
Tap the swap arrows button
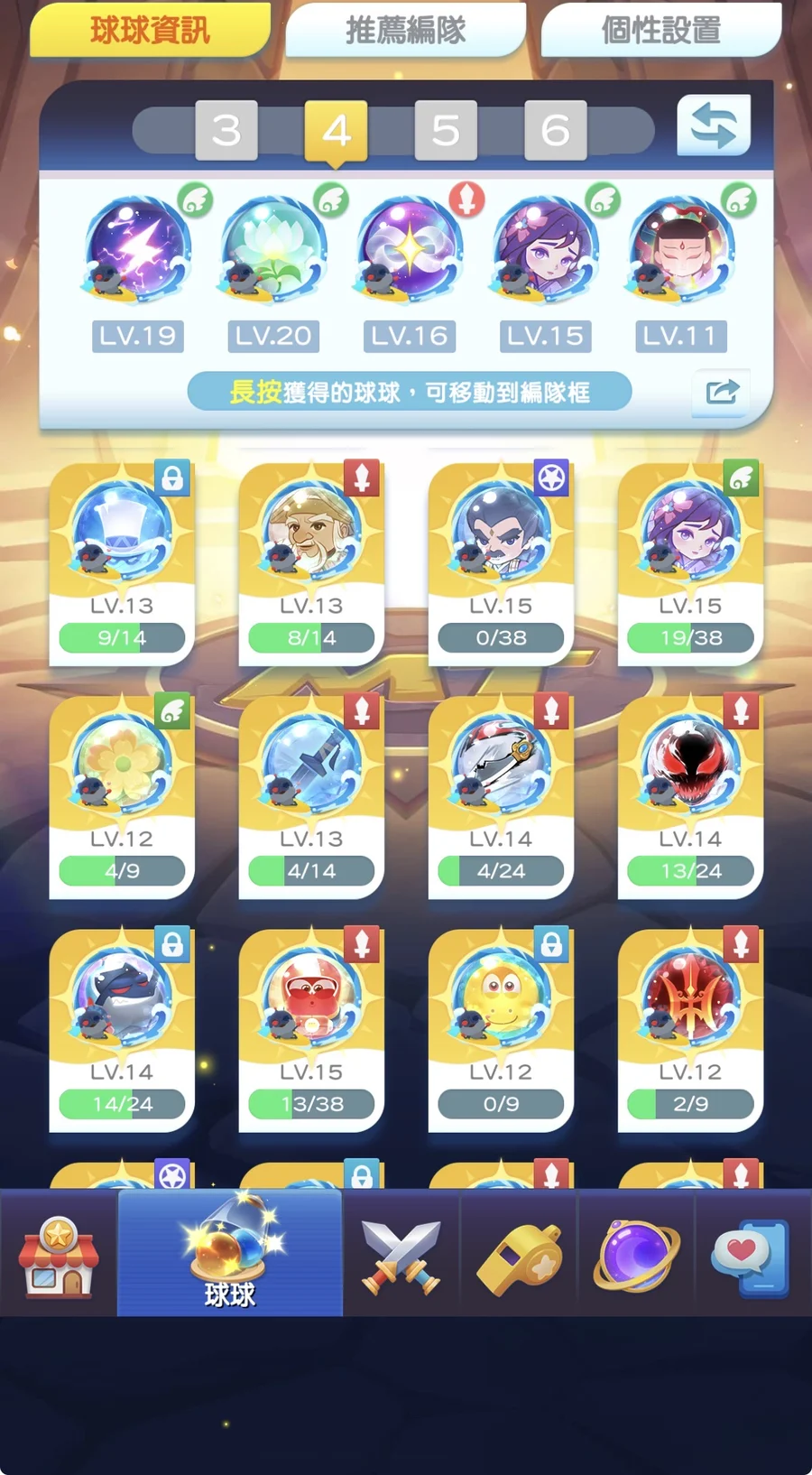point(714,126)
